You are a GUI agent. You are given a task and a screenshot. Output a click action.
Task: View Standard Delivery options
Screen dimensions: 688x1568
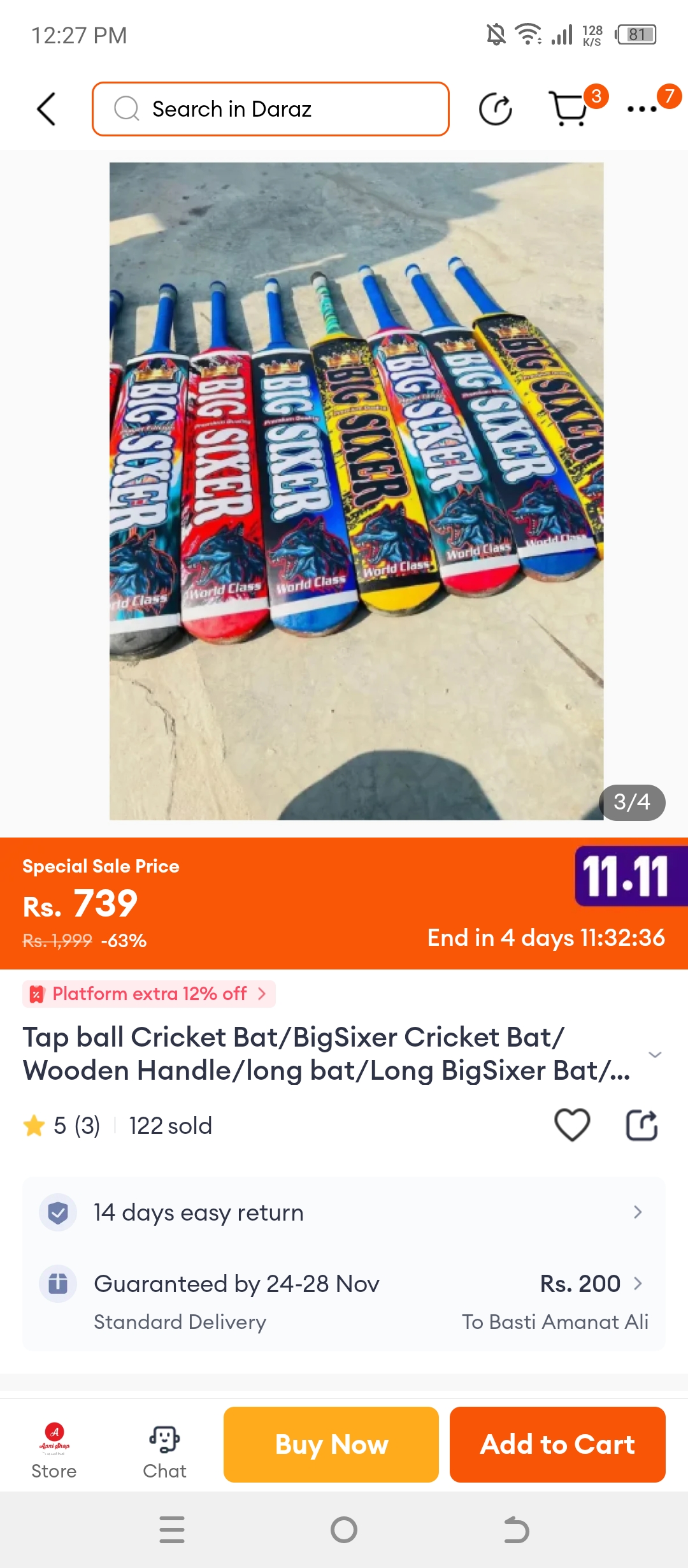tap(344, 1302)
